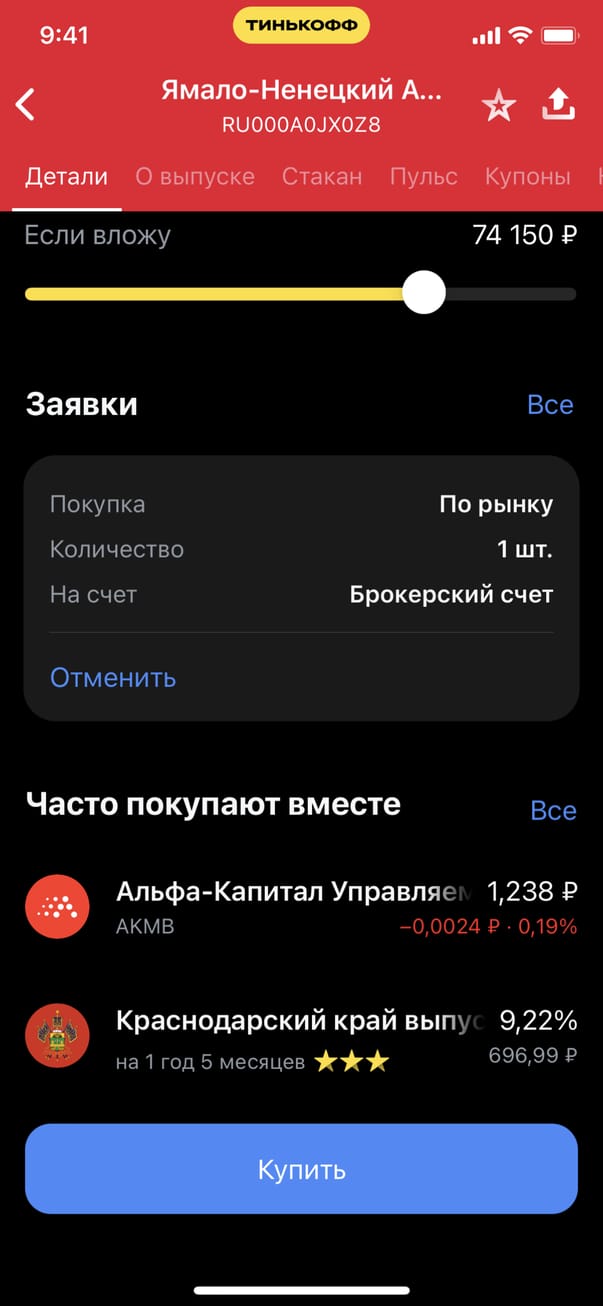The height and width of the screenshot is (1306, 603).
Task: View all orders via «Все» next to Заявки
Action: (550, 405)
